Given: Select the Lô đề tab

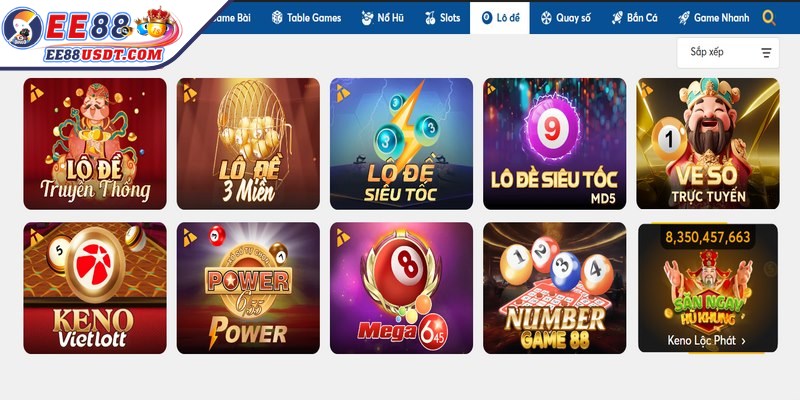Looking at the screenshot, I should click(500, 17).
